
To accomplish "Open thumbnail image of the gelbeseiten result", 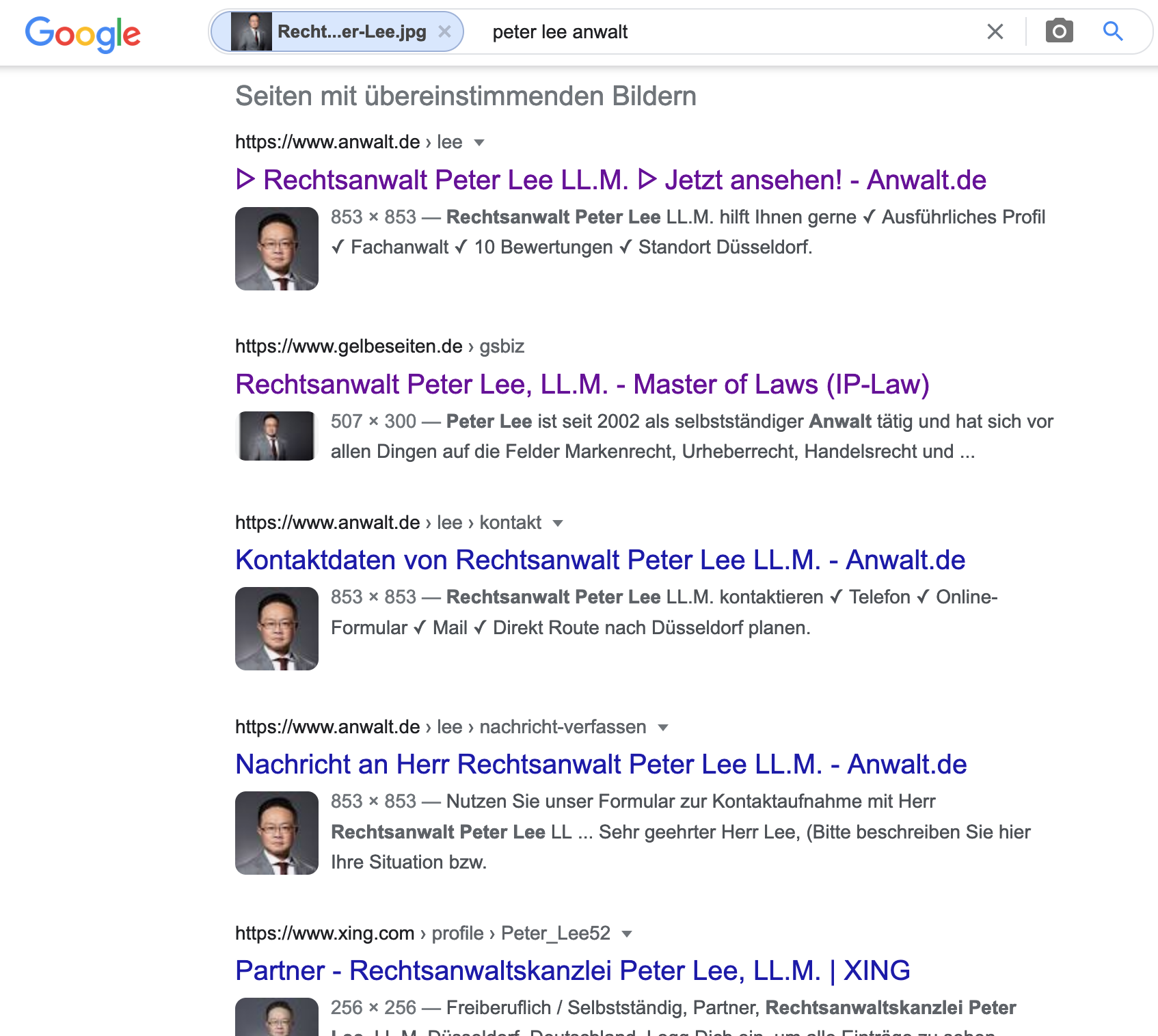I will tap(276, 436).
